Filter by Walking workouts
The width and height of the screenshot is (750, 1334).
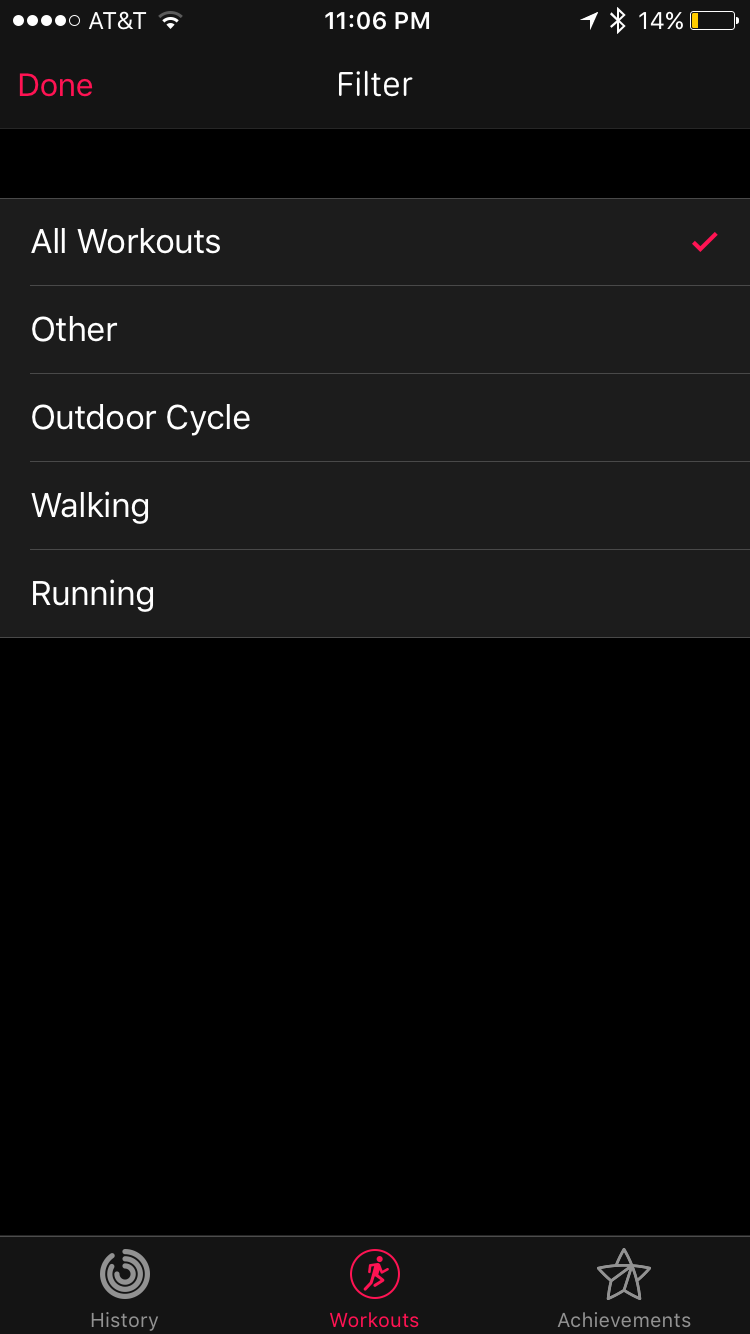tap(375, 506)
